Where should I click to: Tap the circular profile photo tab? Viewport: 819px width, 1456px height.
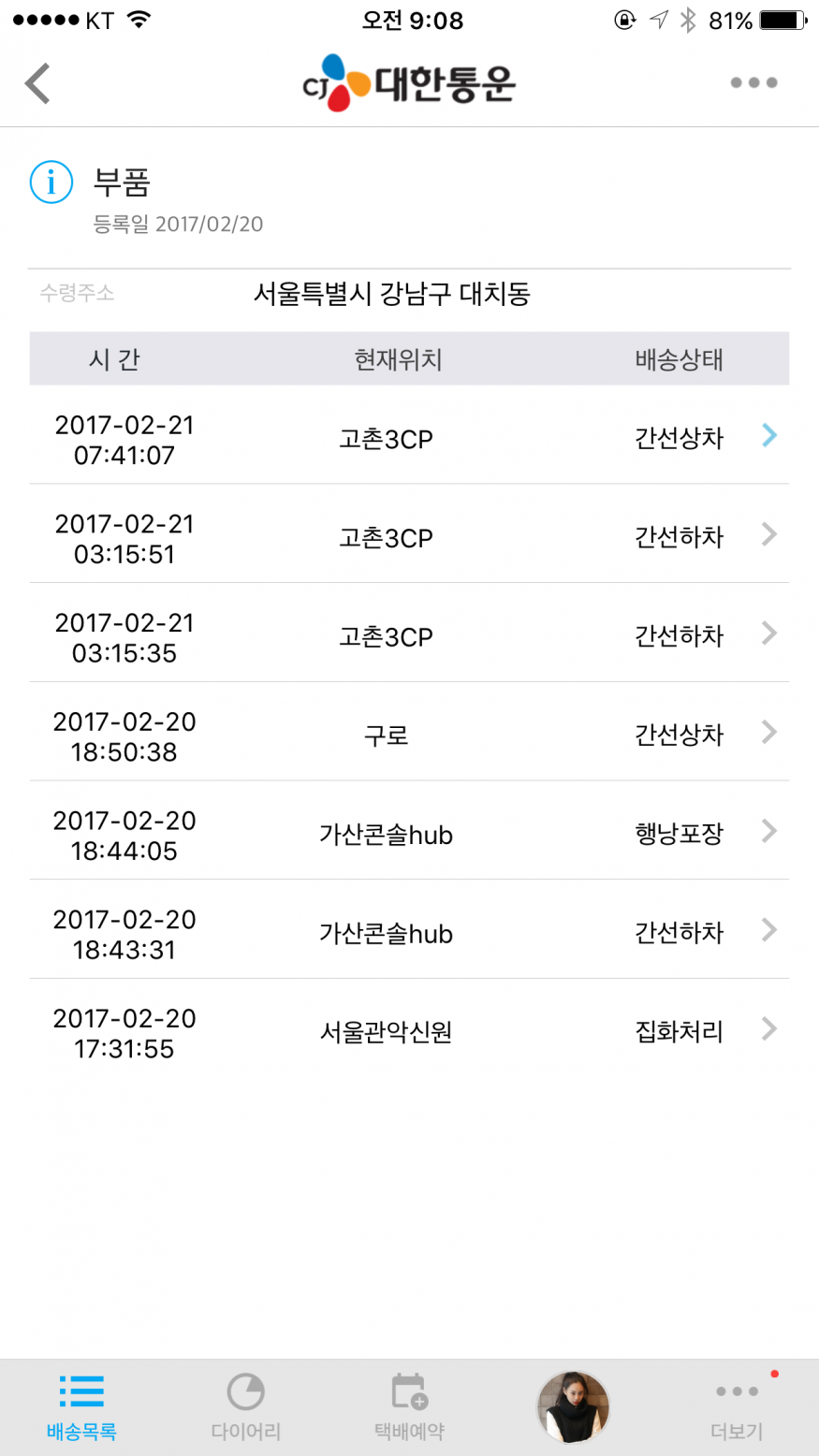click(573, 1406)
